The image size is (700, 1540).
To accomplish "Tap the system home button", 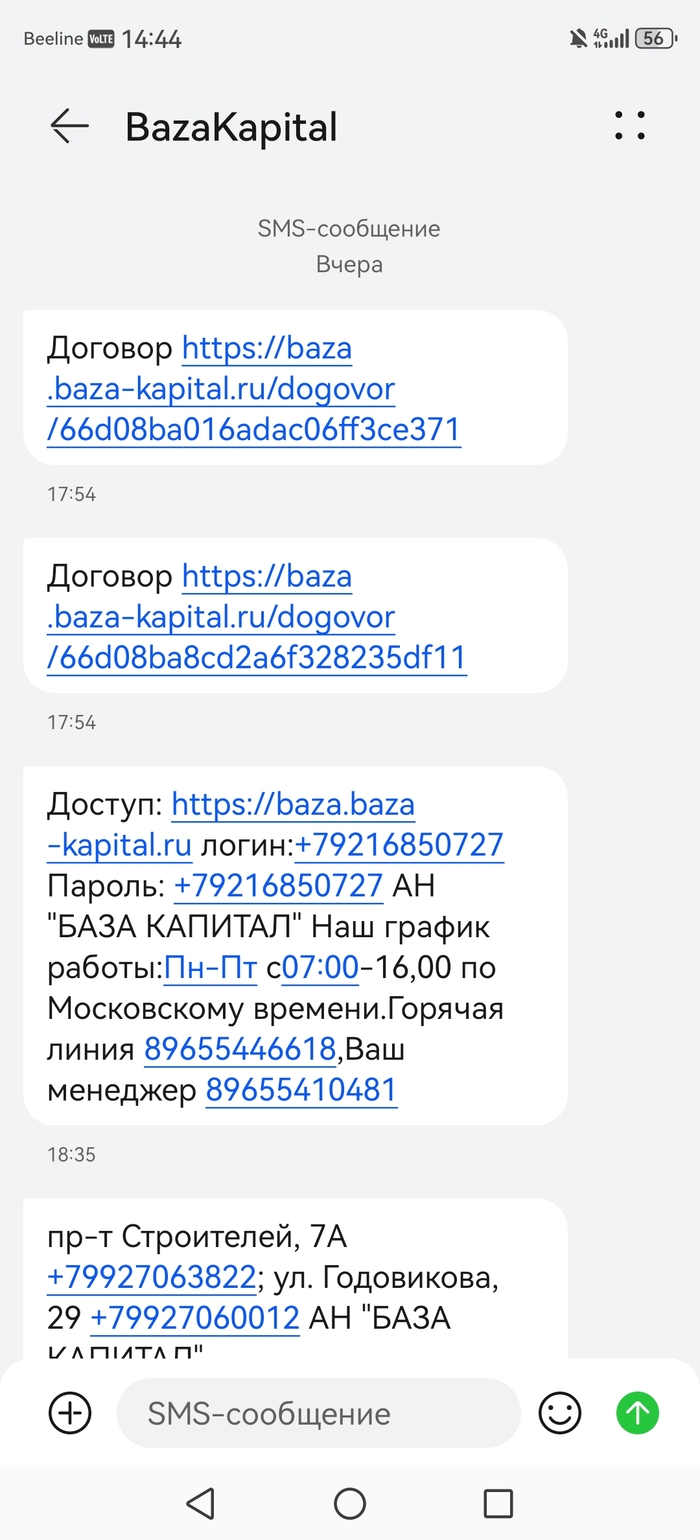I will click(x=350, y=1503).
